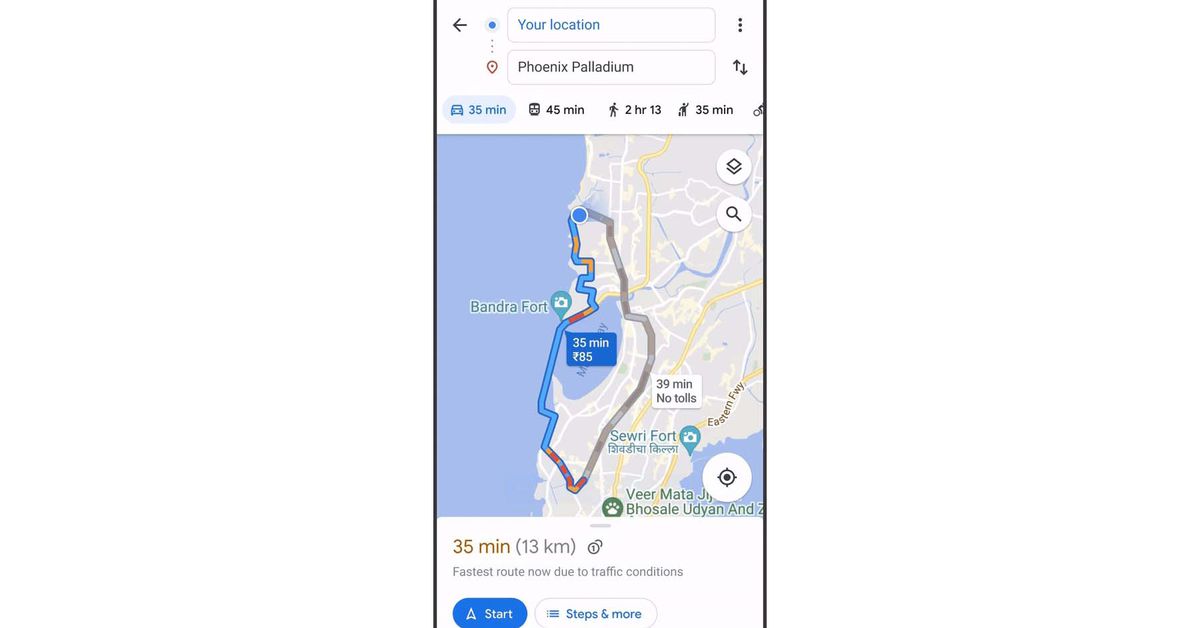Viewport: 1200px width, 628px height.
Task: Open the Bandra Fort map marker
Action: click(x=561, y=302)
